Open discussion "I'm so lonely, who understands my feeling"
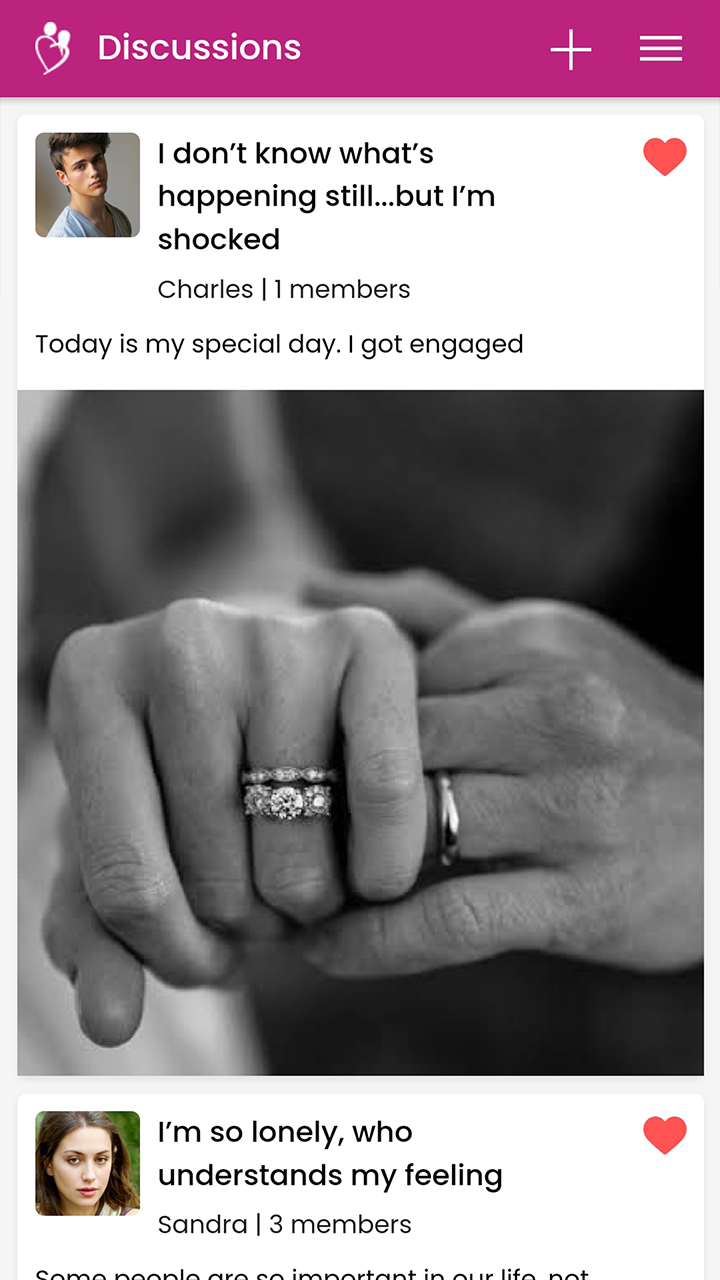 pyautogui.click(x=330, y=1153)
